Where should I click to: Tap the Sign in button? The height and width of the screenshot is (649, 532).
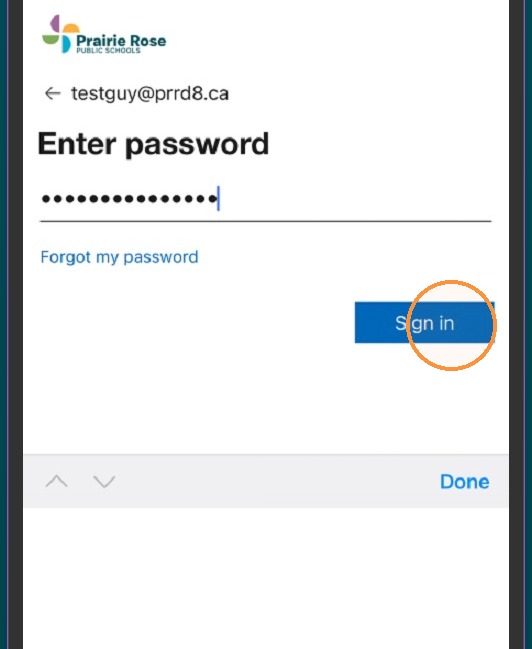pos(424,322)
